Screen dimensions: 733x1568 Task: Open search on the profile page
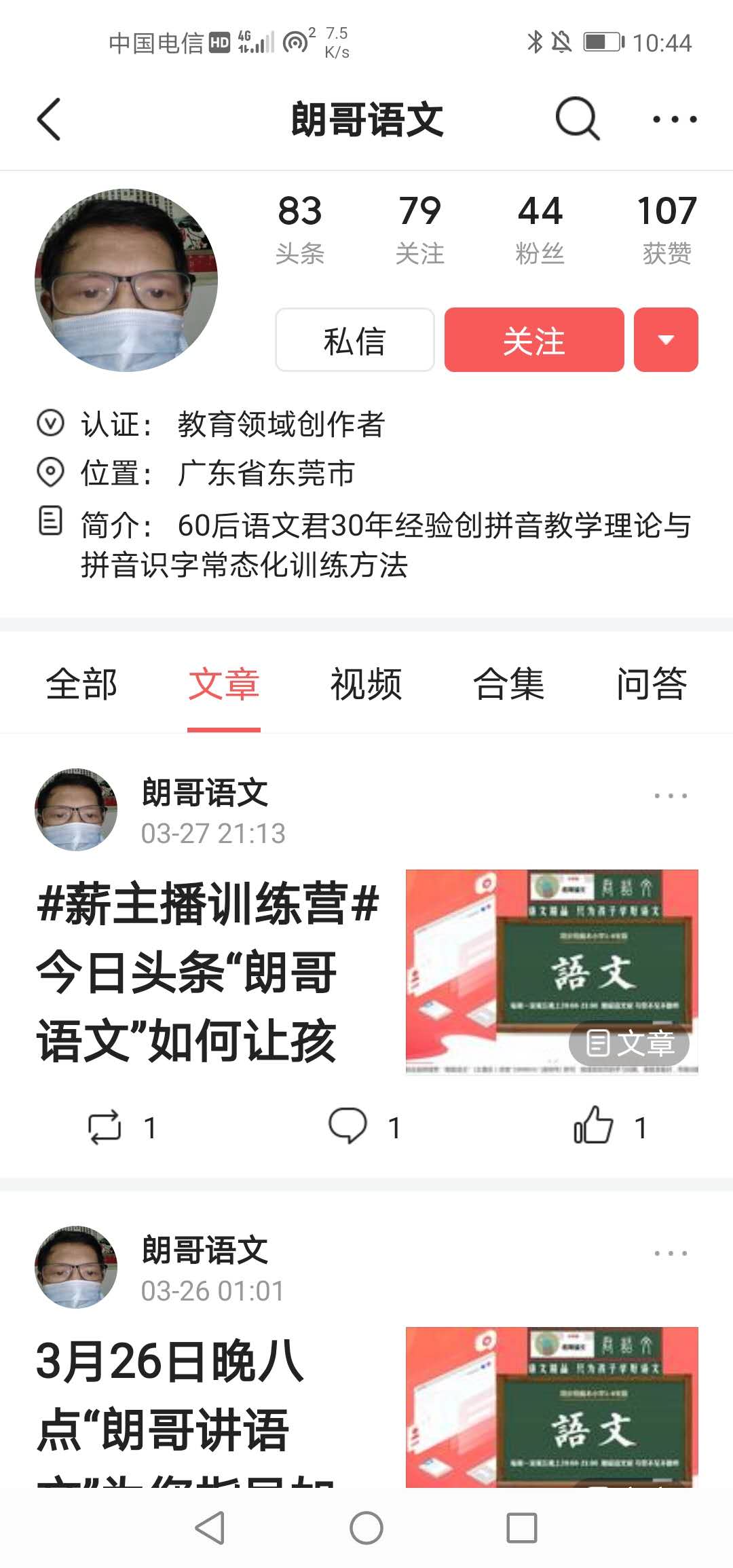[x=576, y=117]
